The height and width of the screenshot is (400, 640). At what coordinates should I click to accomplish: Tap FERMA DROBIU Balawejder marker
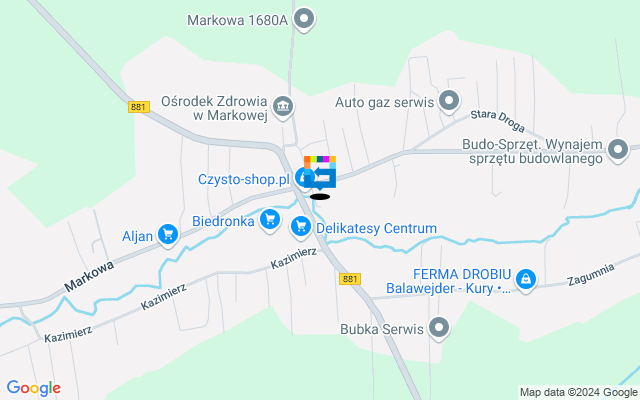[x=526, y=282]
